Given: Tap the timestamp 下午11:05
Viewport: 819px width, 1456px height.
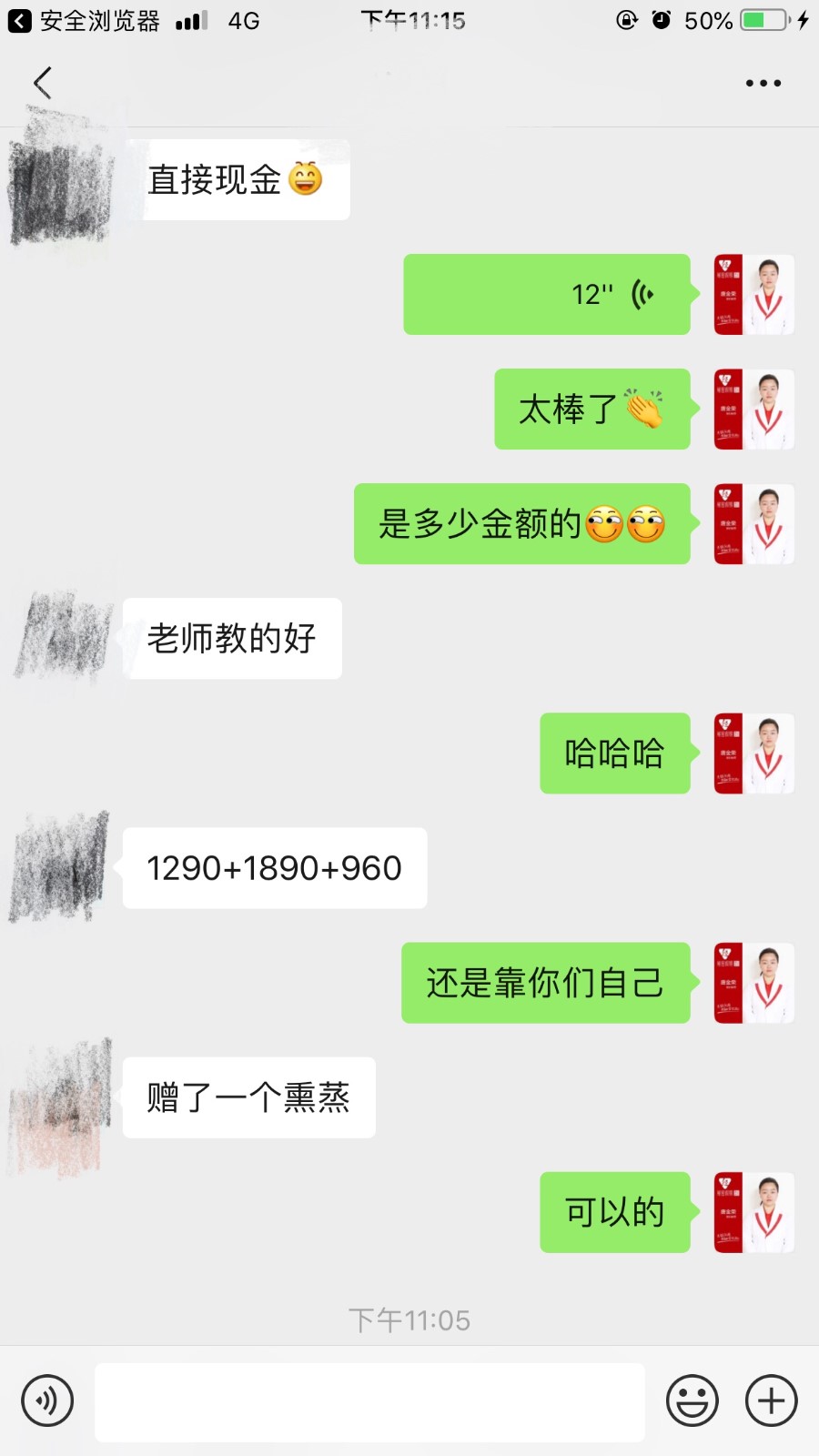Looking at the screenshot, I should pyautogui.click(x=409, y=1319).
